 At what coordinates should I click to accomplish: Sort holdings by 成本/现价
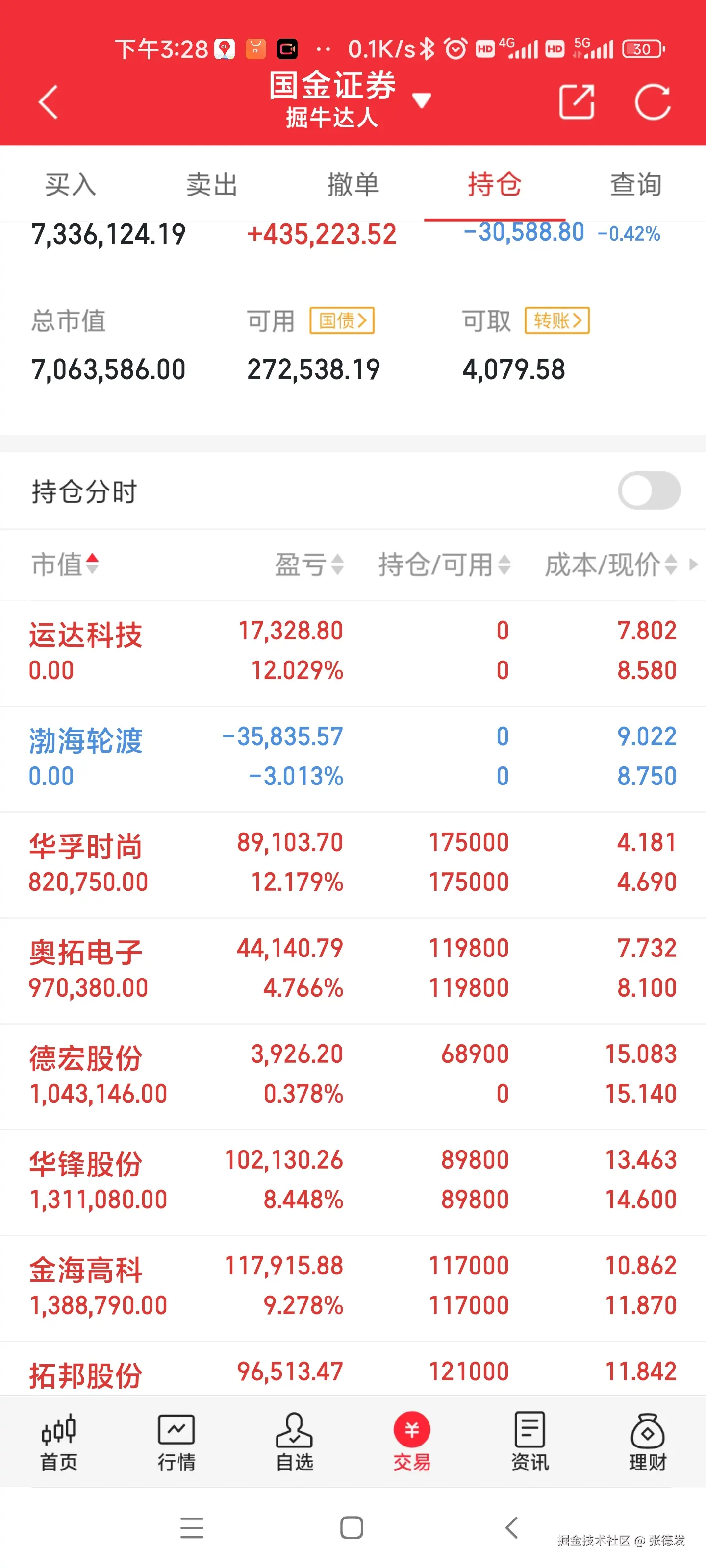tap(610, 564)
